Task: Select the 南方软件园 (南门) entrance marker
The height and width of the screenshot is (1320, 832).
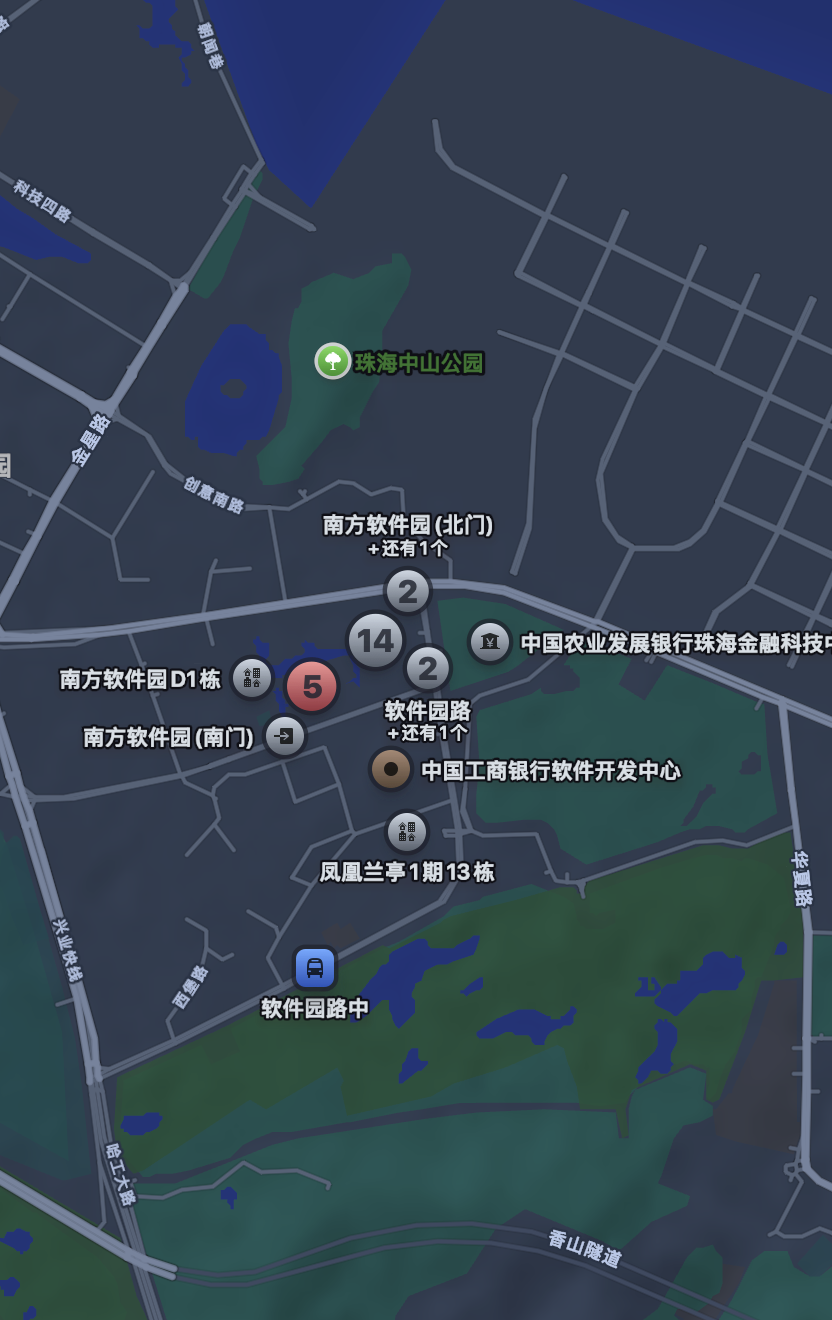Action: click(x=286, y=737)
